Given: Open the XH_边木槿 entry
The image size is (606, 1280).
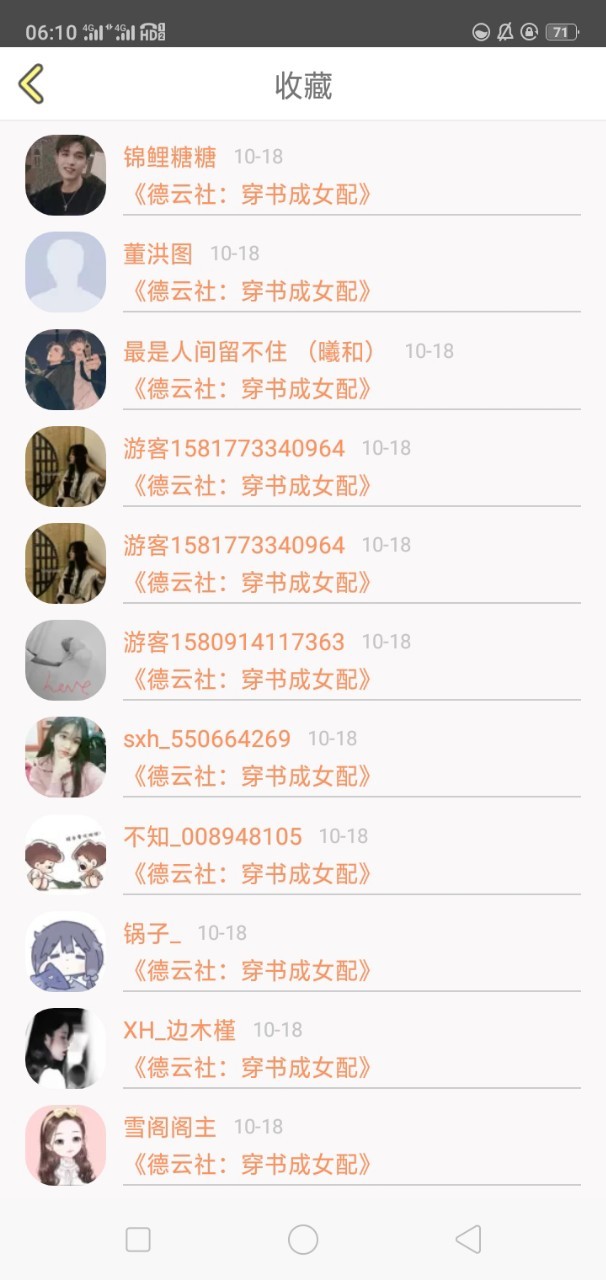Looking at the screenshot, I should tap(303, 1048).
